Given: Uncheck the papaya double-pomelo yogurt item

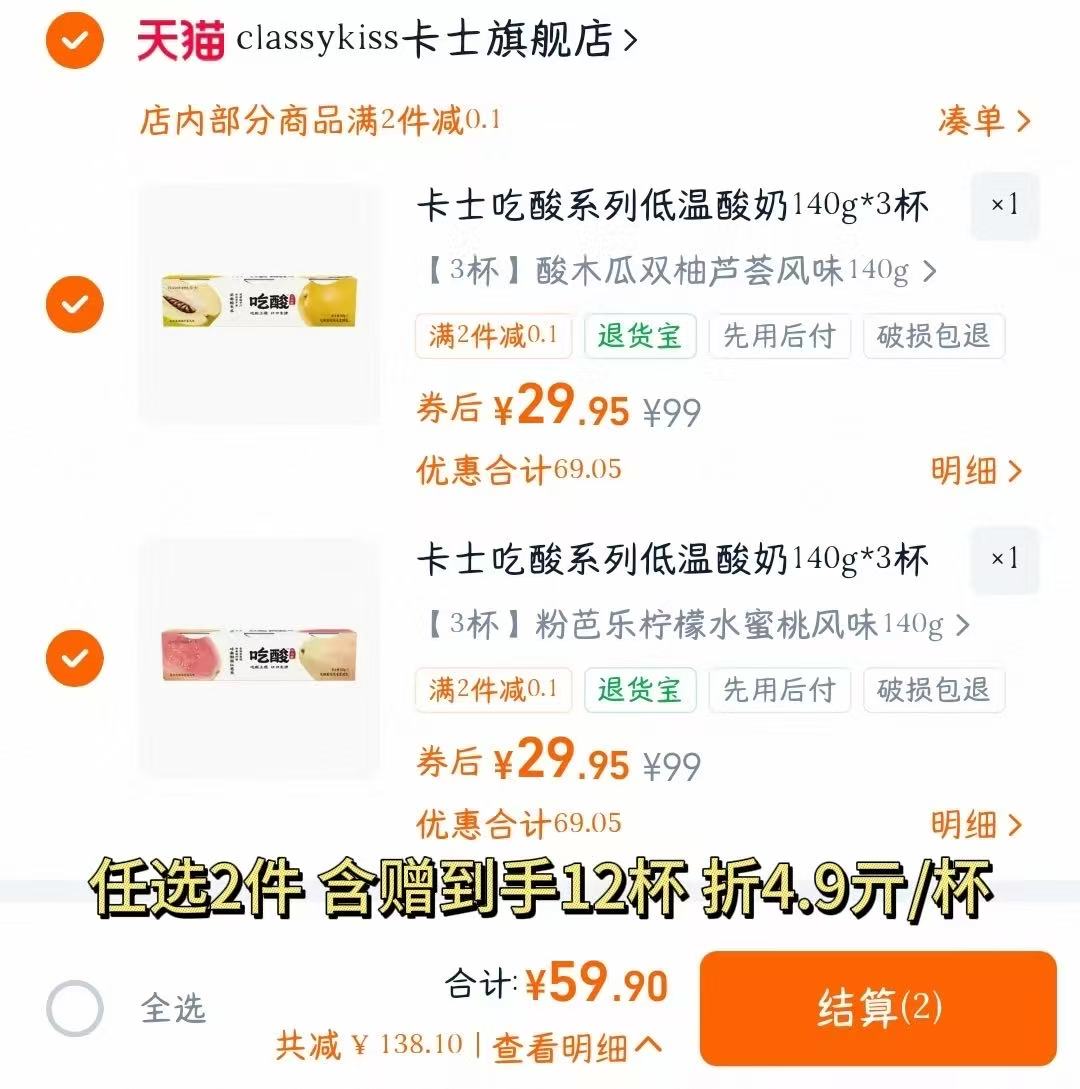Looking at the screenshot, I should [x=73, y=304].
